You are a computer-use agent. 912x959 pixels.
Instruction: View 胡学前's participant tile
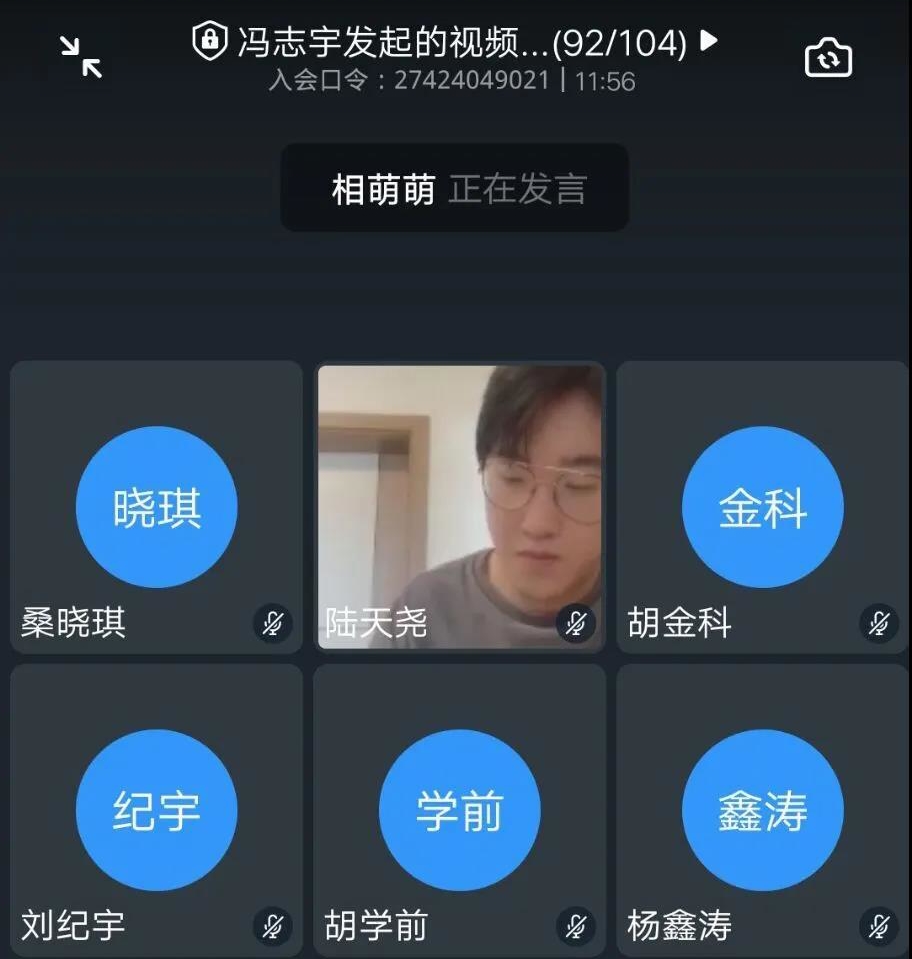point(460,810)
